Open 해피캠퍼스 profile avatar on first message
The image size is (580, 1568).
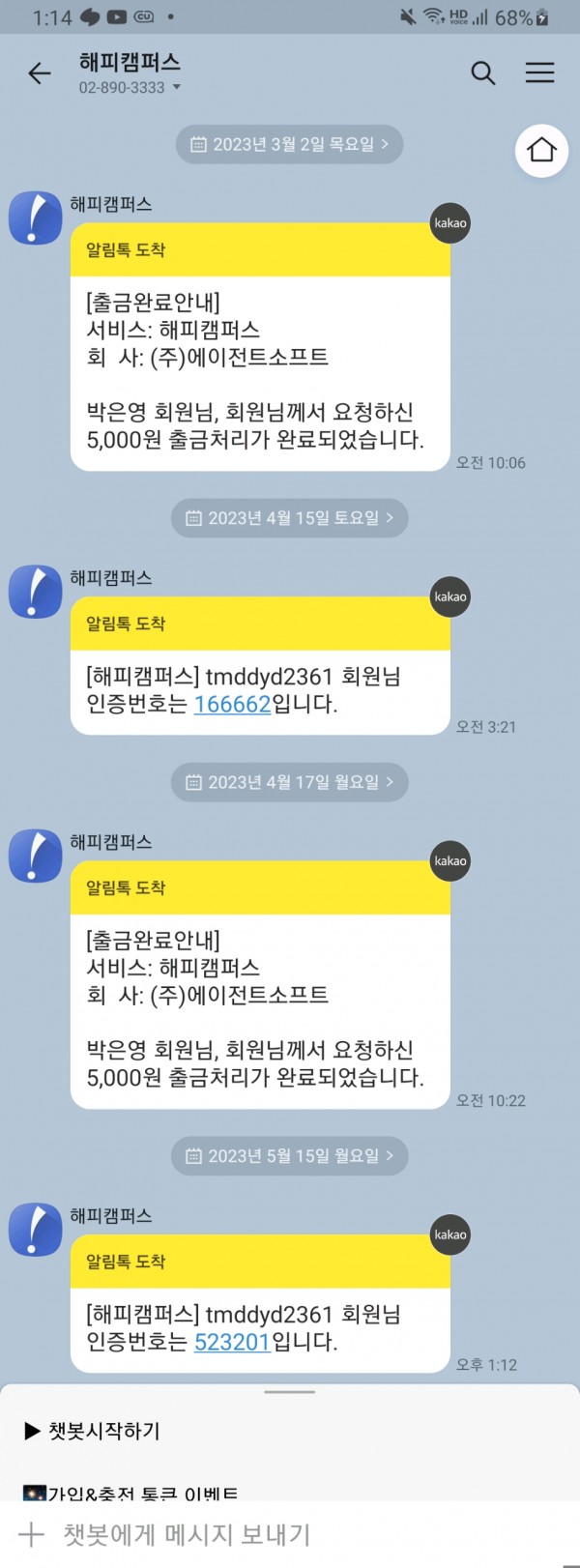(36, 218)
